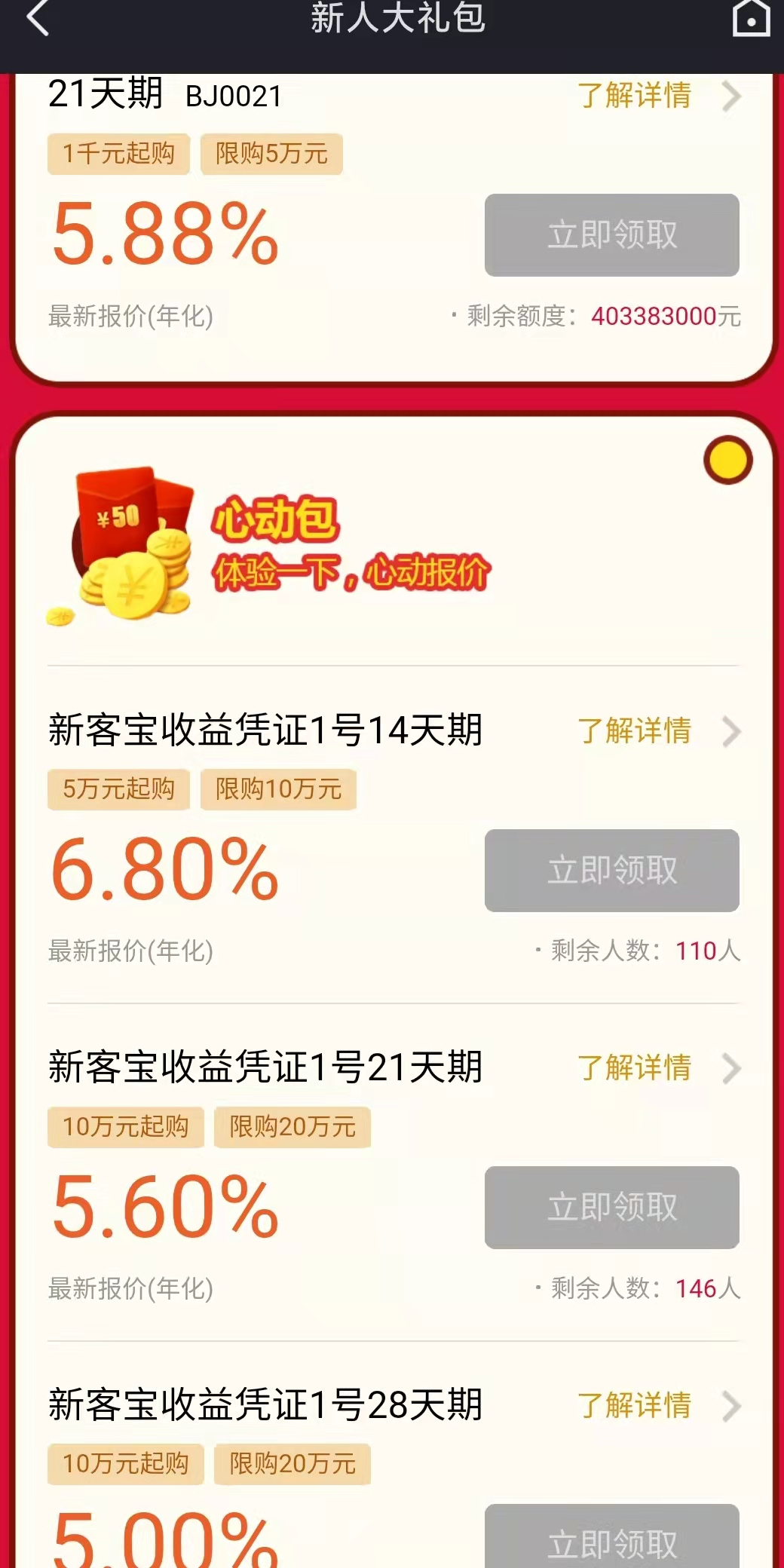This screenshot has width=784, height=1568.
Task: Open the home icon in header
Action: (x=751, y=18)
